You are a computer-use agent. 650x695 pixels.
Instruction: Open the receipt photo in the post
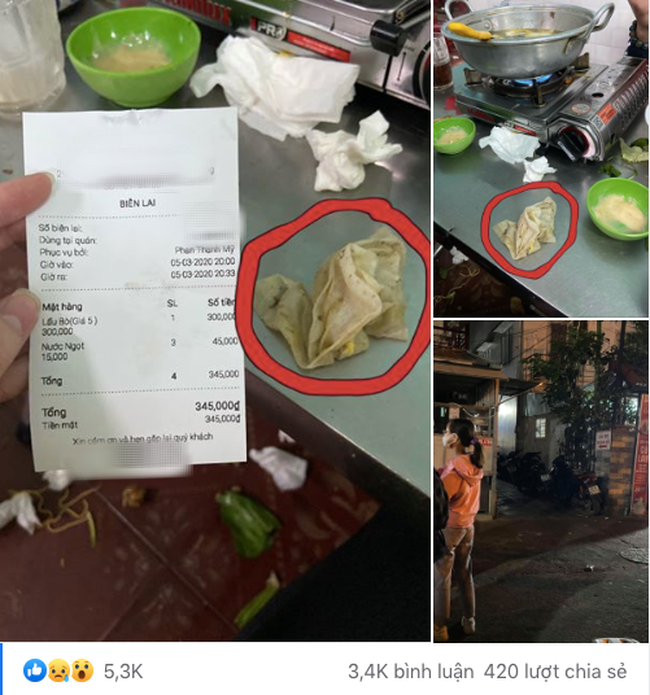point(215,320)
